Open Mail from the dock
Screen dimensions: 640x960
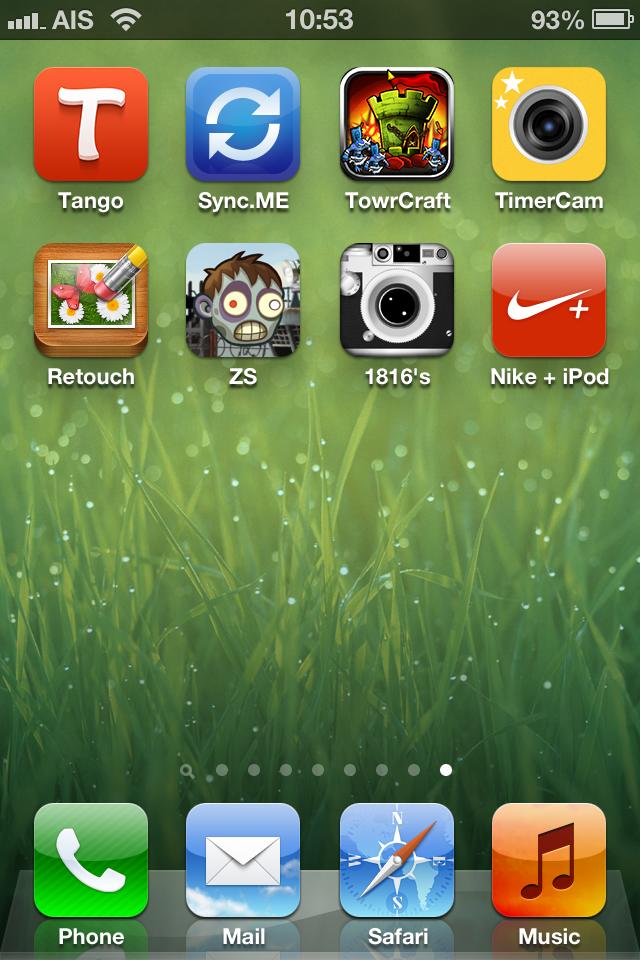pyautogui.click(x=243, y=860)
